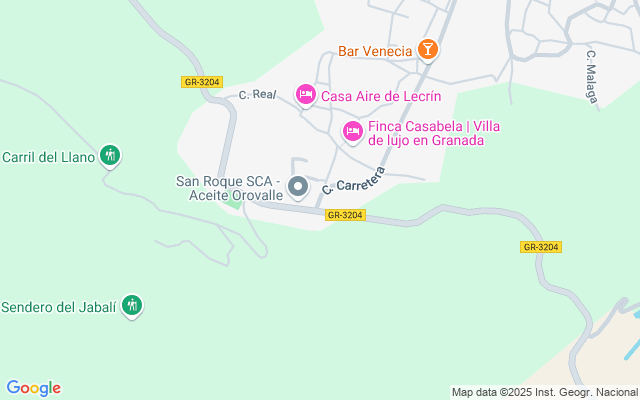Select the Casa Aire de Lecrín hotel pin
Screen dimensions: 640x400
tap(306, 95)
